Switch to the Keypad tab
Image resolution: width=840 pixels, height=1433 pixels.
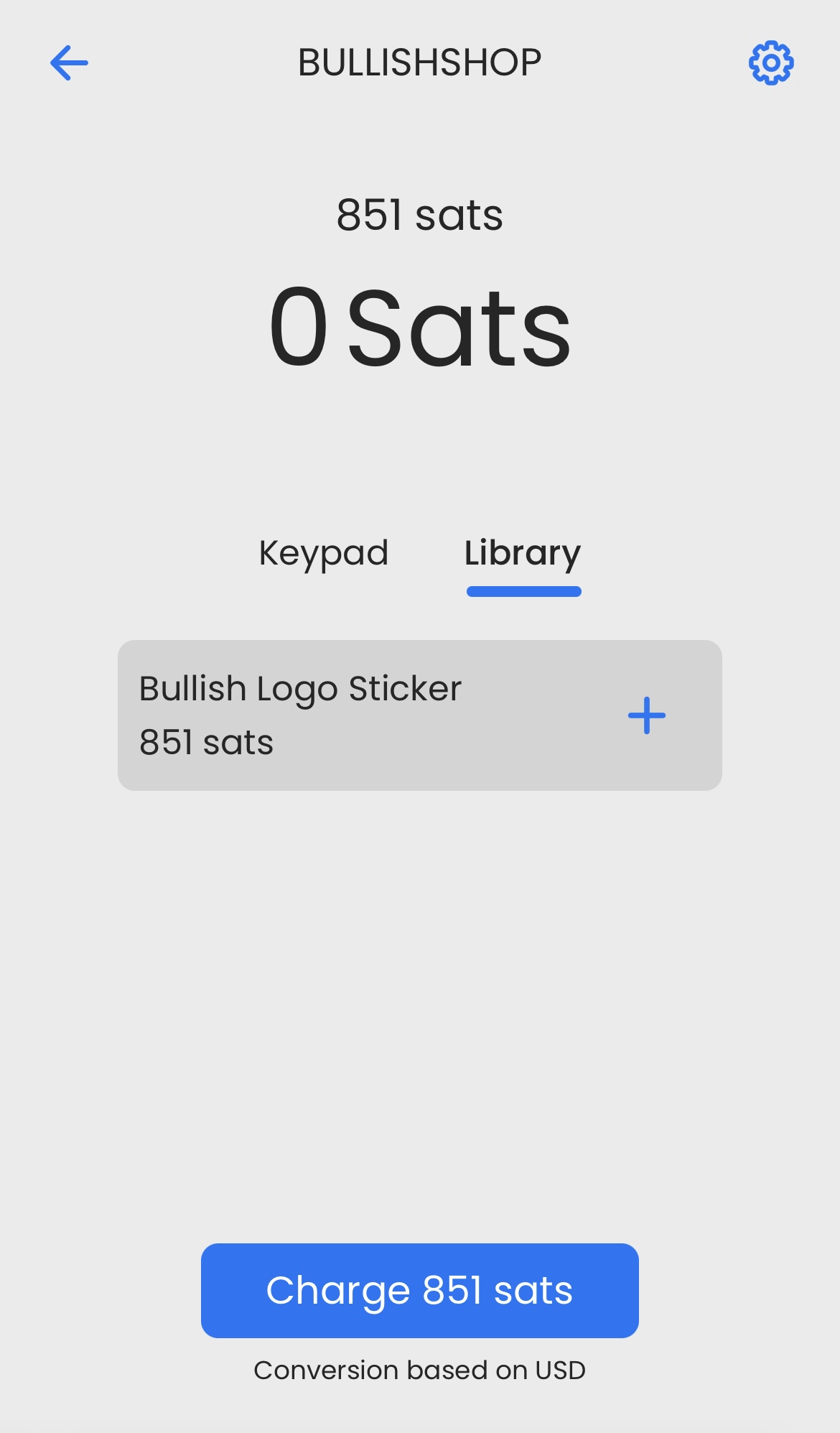click(323, 553)
